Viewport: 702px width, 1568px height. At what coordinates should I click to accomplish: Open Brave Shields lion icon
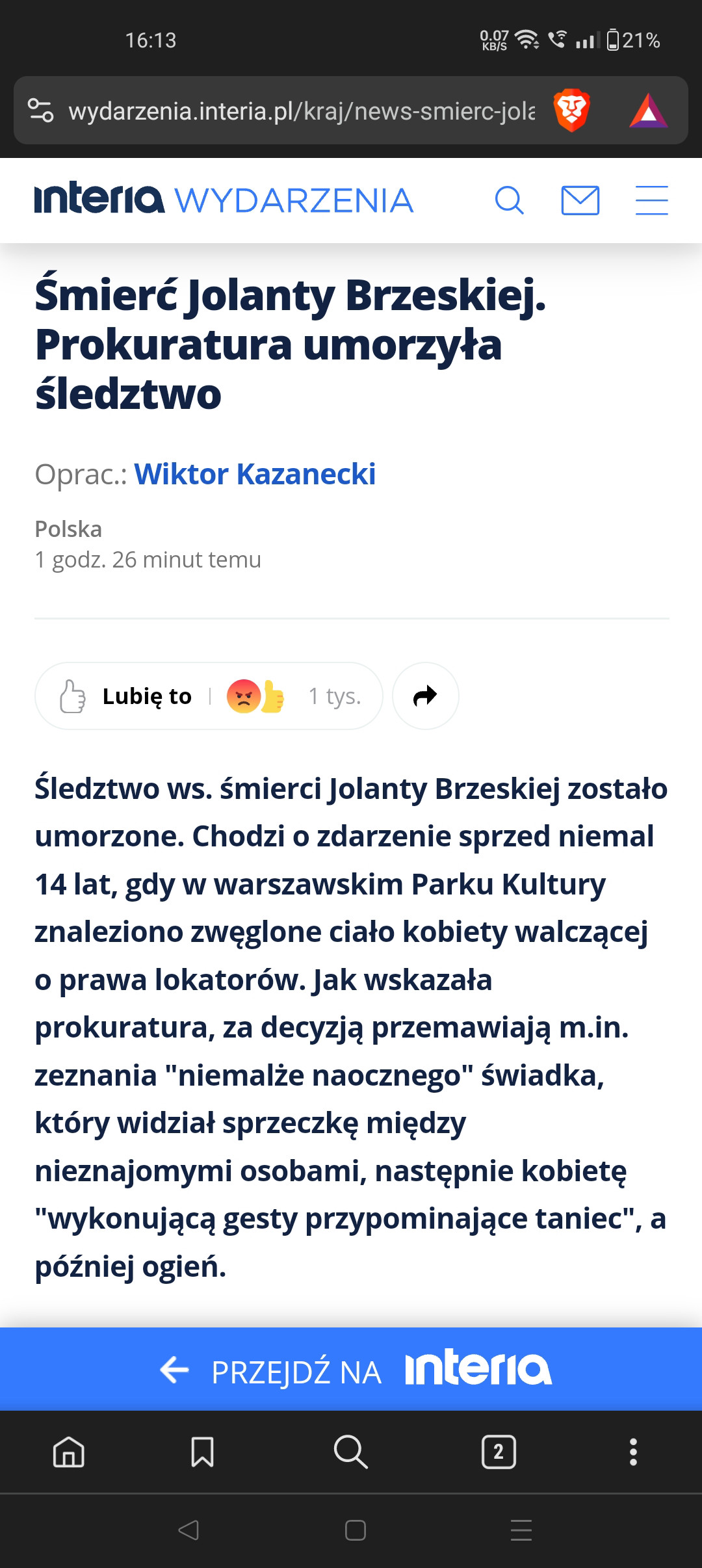(571, 111)
